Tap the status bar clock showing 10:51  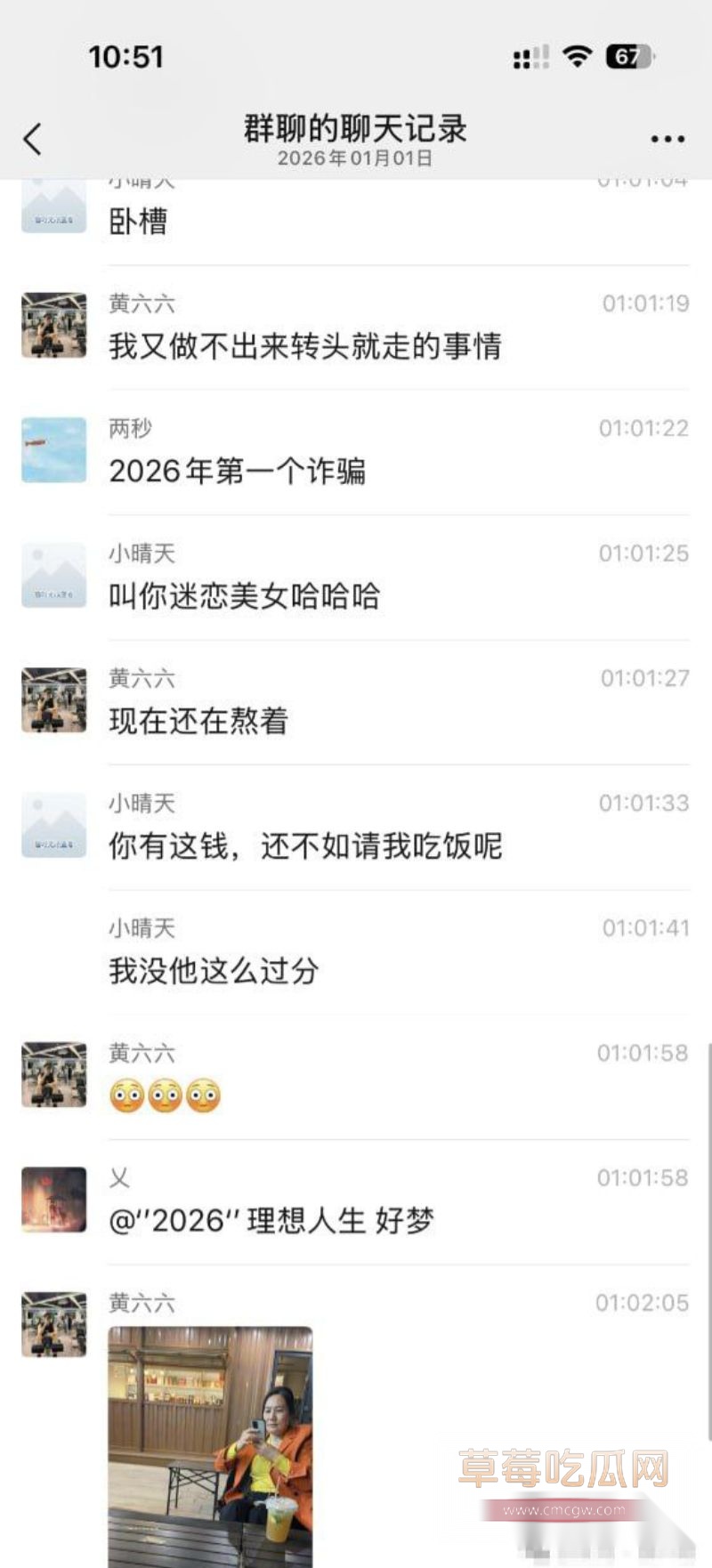(125, 55)
